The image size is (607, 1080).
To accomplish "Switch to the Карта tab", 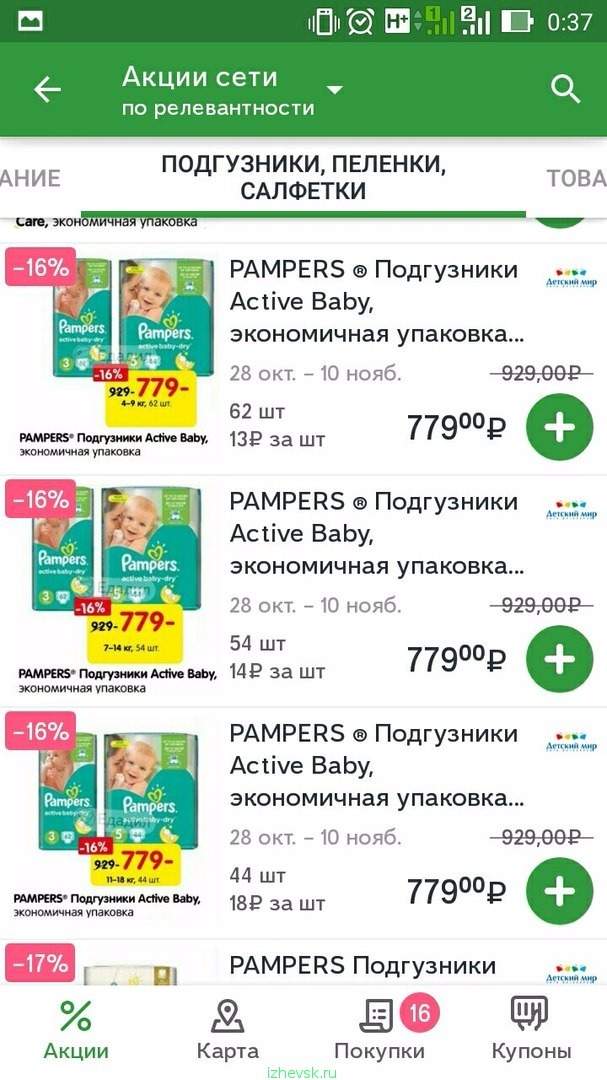I will [228, 1030].
